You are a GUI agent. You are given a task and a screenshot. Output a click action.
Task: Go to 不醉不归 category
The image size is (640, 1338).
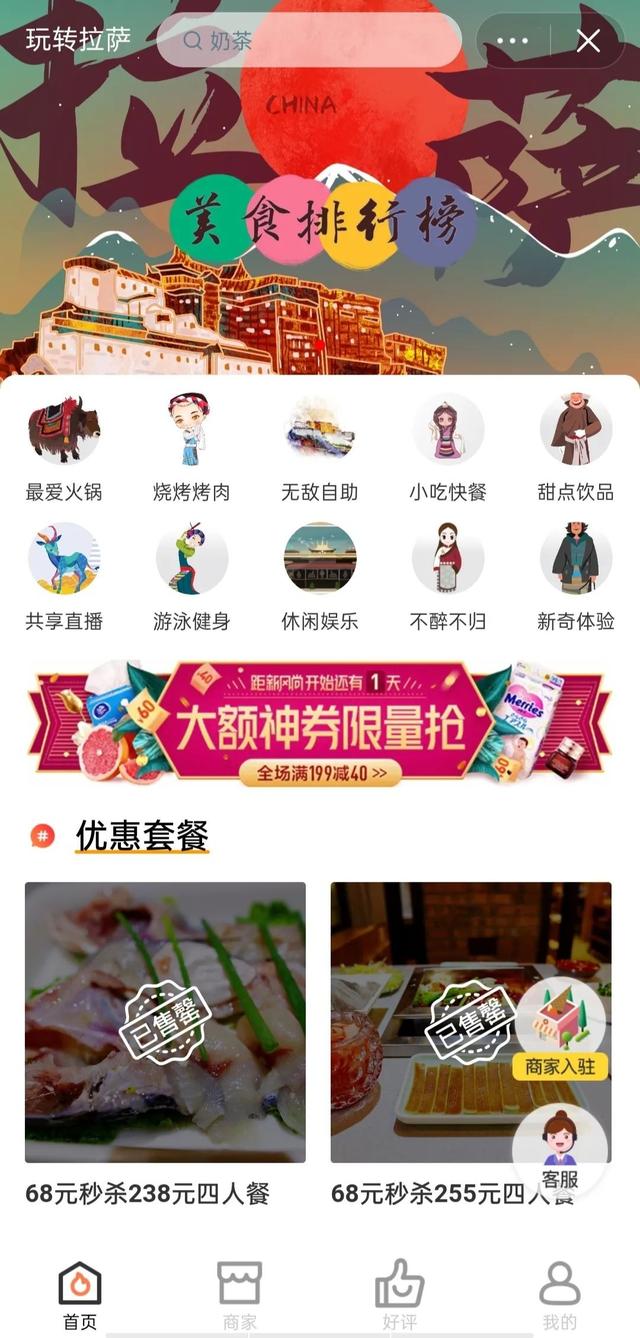coord(448,577)
